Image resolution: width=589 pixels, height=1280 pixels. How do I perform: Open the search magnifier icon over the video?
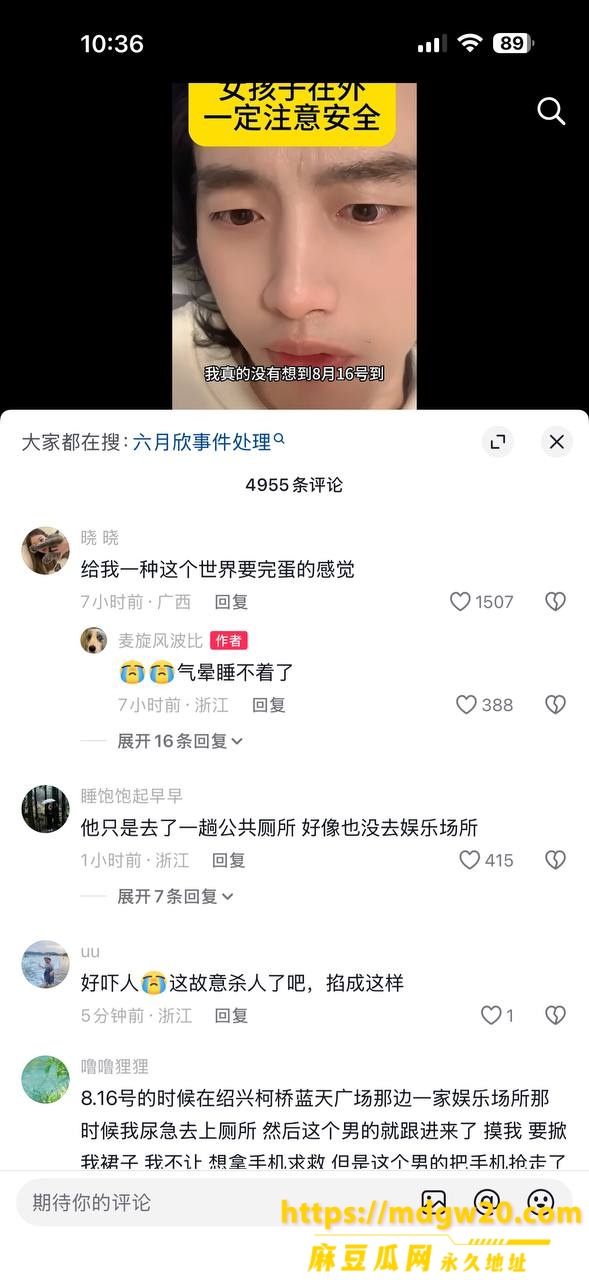tap(551, 111)
